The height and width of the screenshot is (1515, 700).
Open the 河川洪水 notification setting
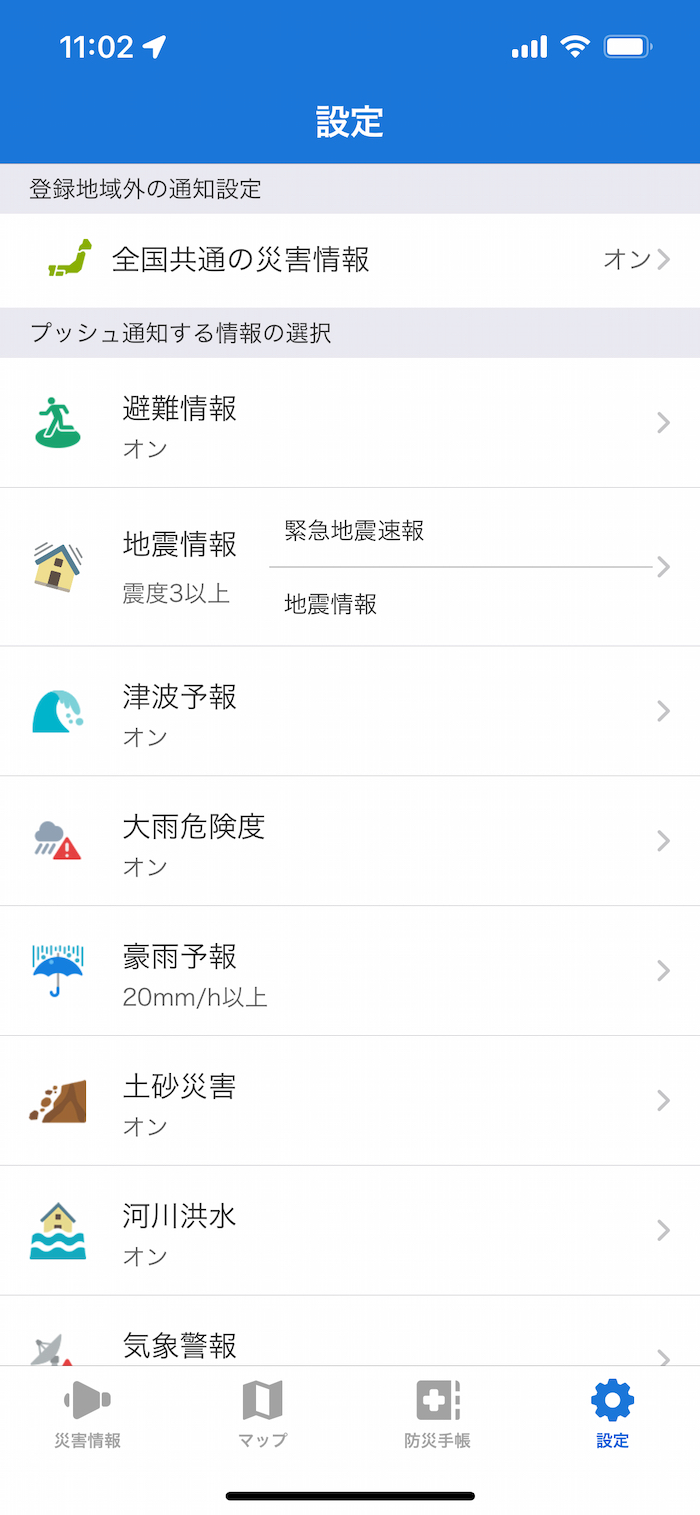coord(350,1231)
